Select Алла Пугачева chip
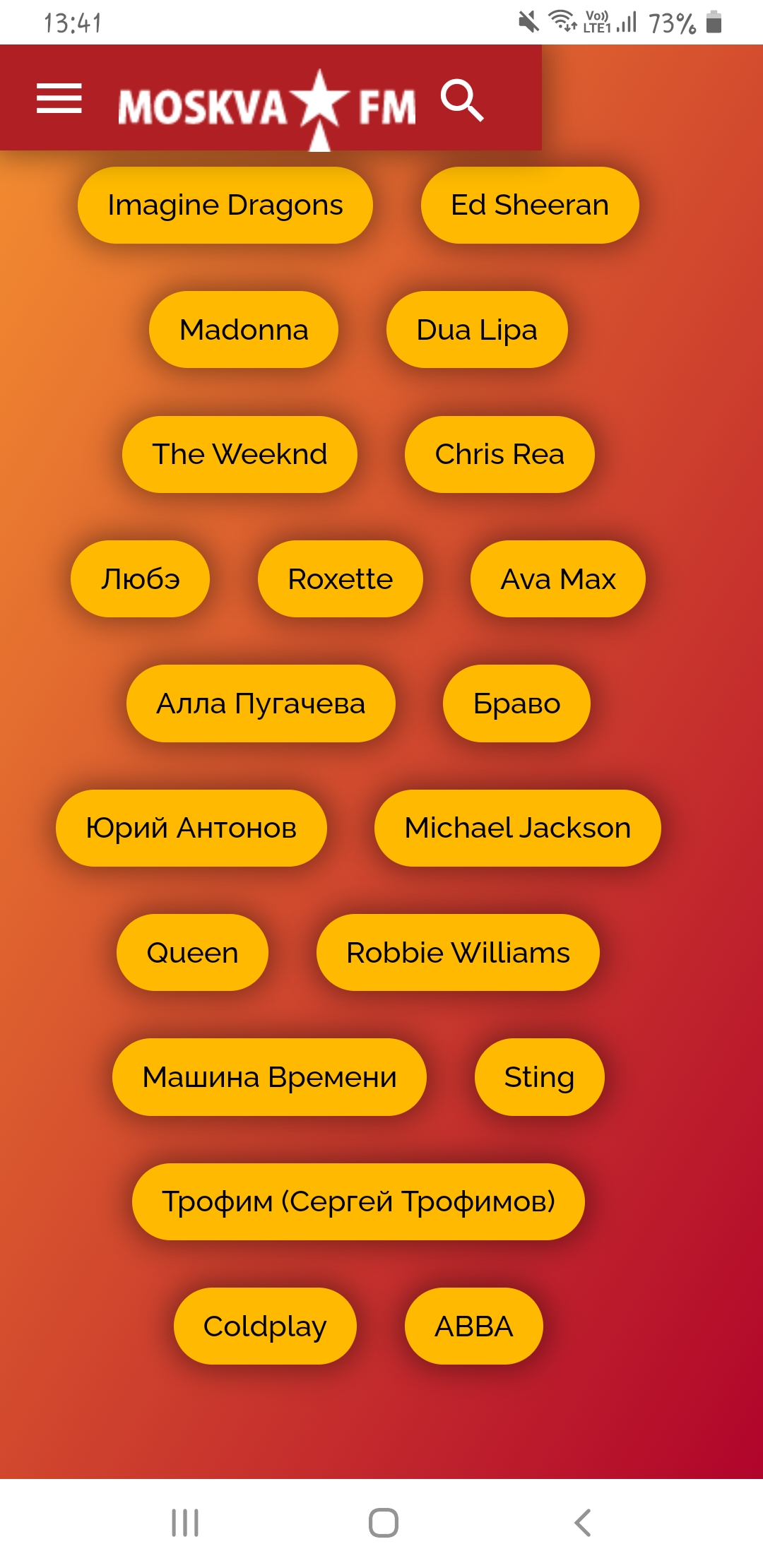This screenshot has width=763, height=1568. pos(261,703)
